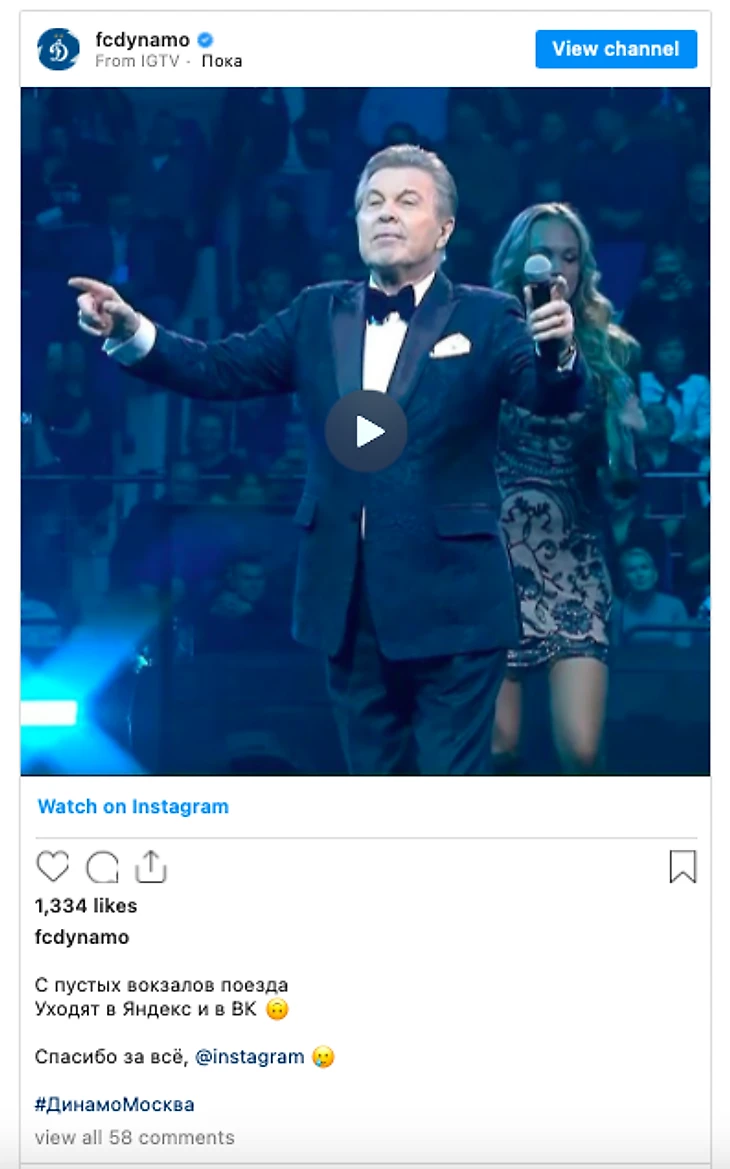Screen dimensions: 730x1169
Task: Open the @instagram mention
Action: (x=249, y=1057)
